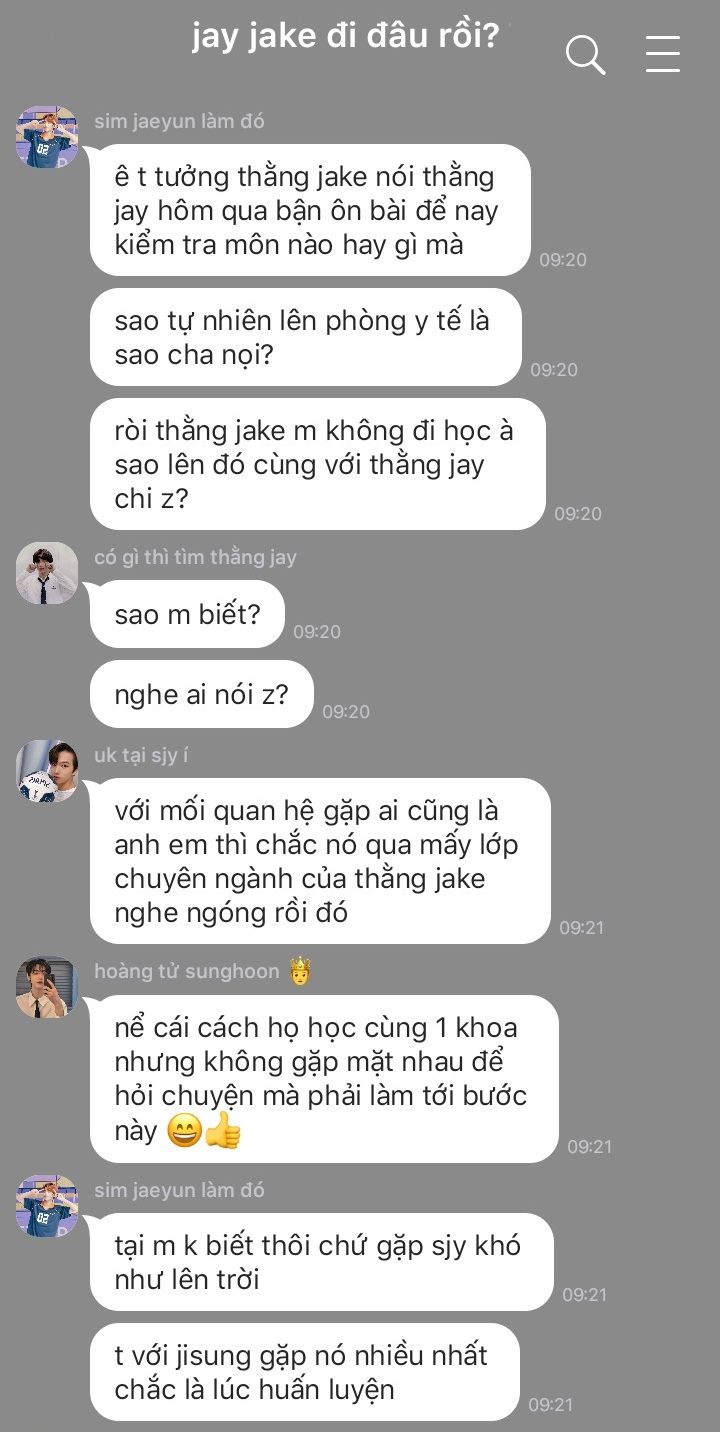Open avatar of "uk tại sjy í"
720x1432 pixels.
click(47, 771)
